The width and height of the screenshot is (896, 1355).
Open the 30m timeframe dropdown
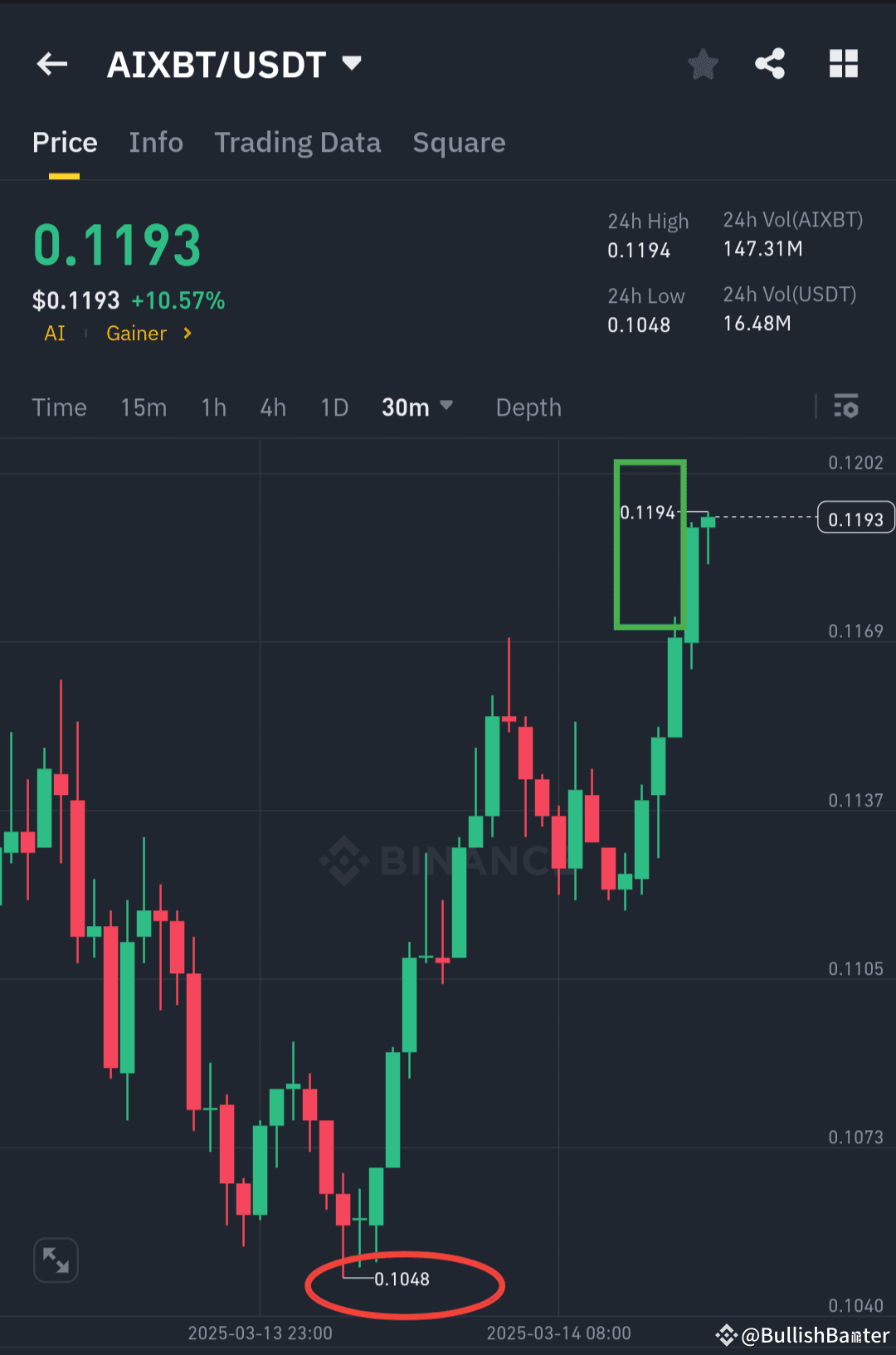(417, 407)
